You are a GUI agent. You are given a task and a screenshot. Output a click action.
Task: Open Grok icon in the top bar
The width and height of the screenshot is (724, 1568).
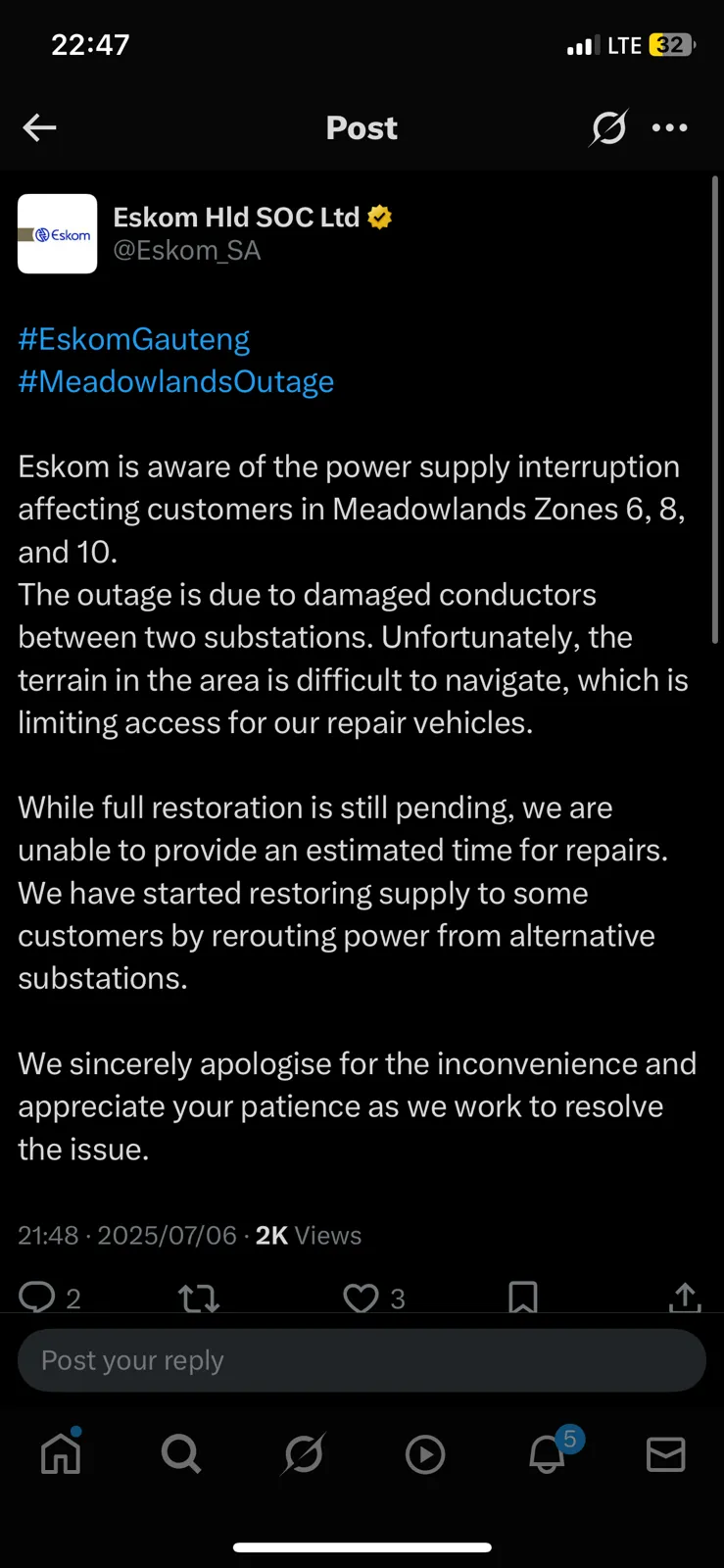pos(608,127)
